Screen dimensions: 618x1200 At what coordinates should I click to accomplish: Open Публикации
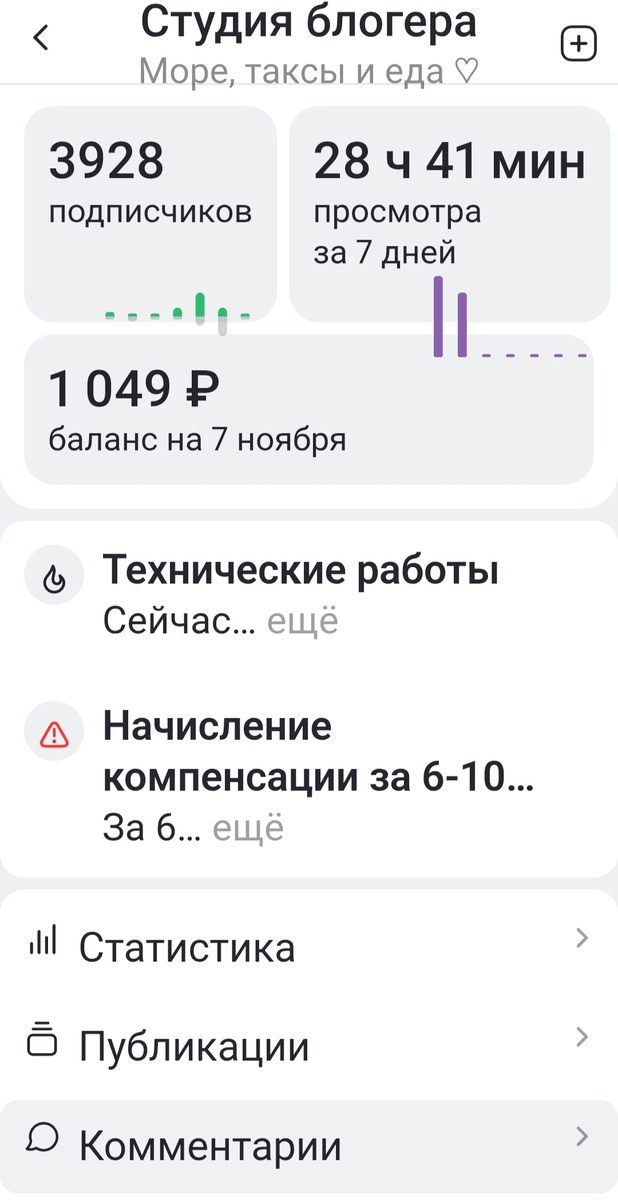pyautogui.click(x=308, y=1046)
